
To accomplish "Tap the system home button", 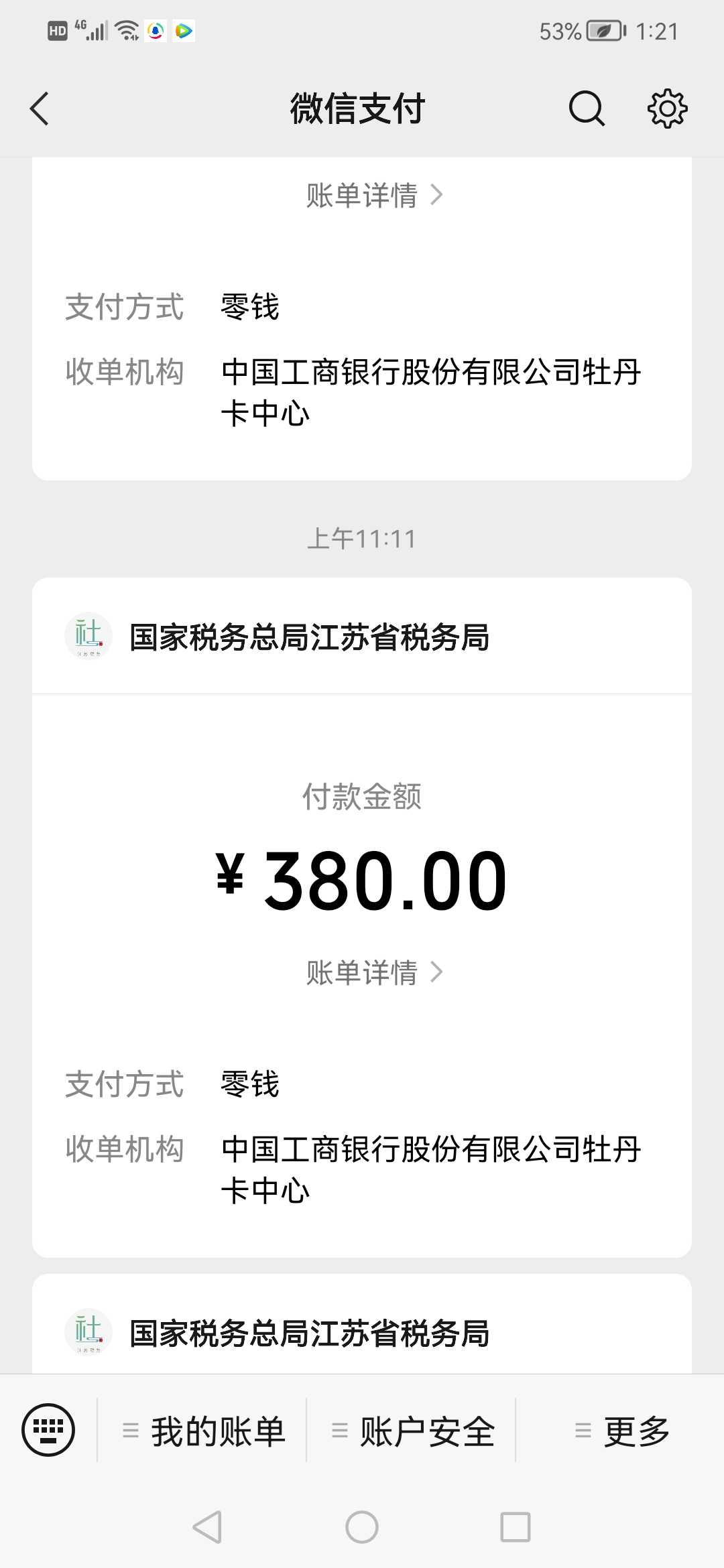I will [x=362, y=1527].
